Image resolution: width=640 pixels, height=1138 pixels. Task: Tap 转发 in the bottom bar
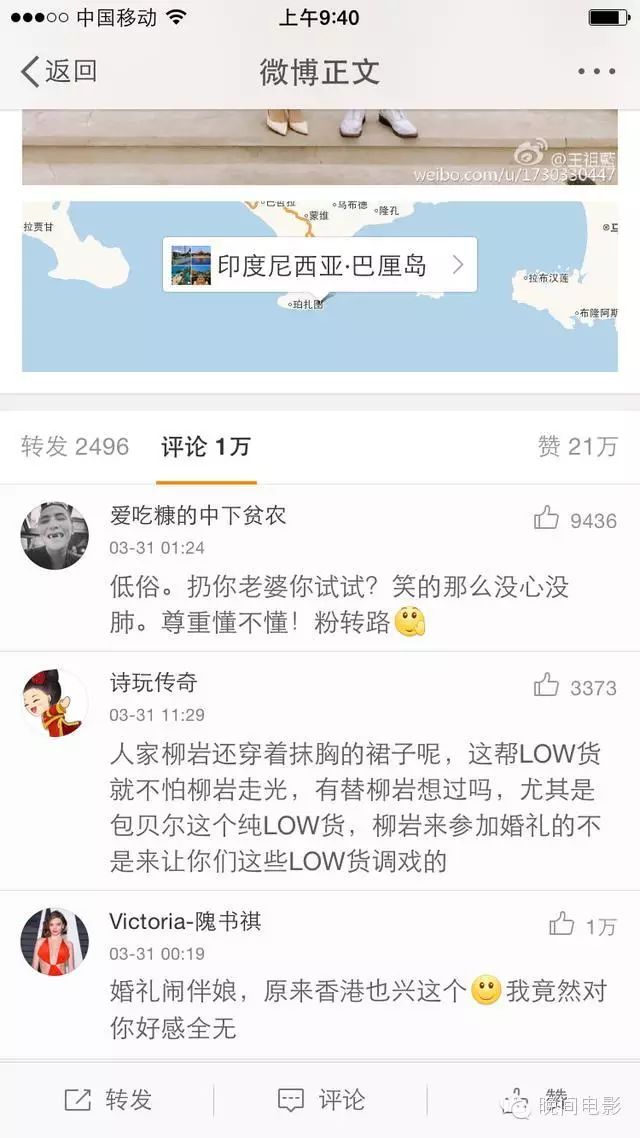click(107, 1100)
